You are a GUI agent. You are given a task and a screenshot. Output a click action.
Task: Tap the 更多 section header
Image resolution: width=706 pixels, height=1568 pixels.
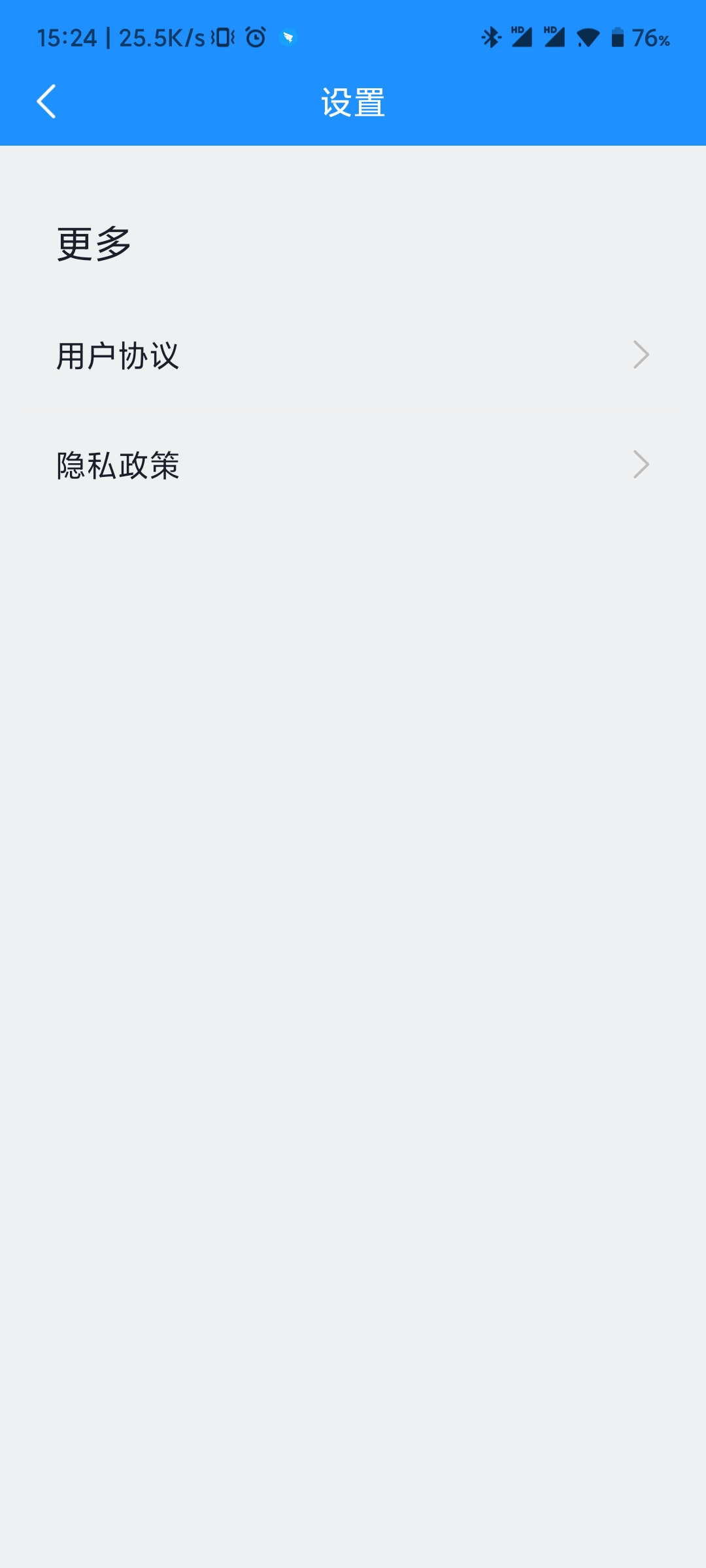tap(93, 243)
